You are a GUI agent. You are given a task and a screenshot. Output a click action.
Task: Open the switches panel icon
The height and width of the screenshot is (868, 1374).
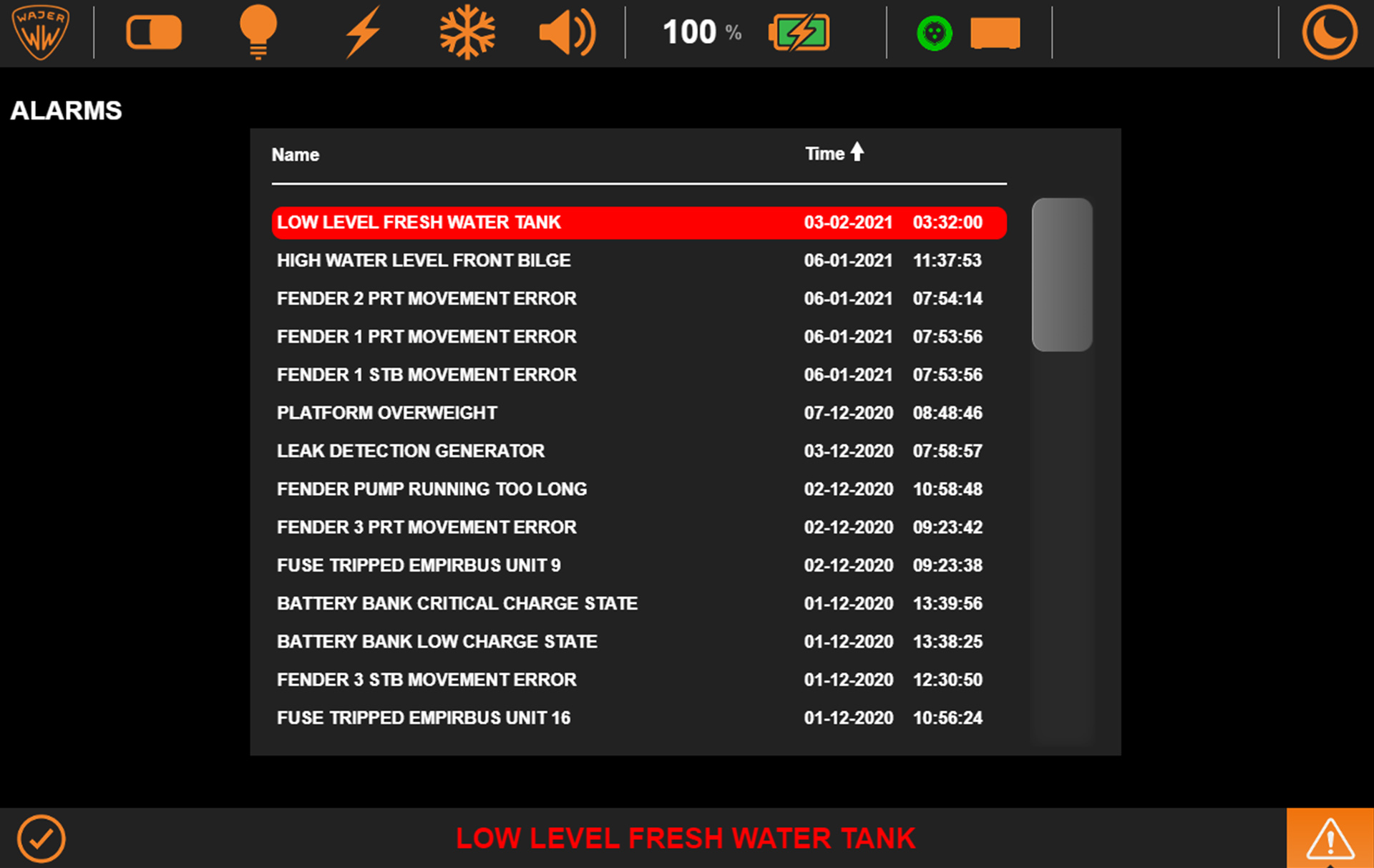154,33
